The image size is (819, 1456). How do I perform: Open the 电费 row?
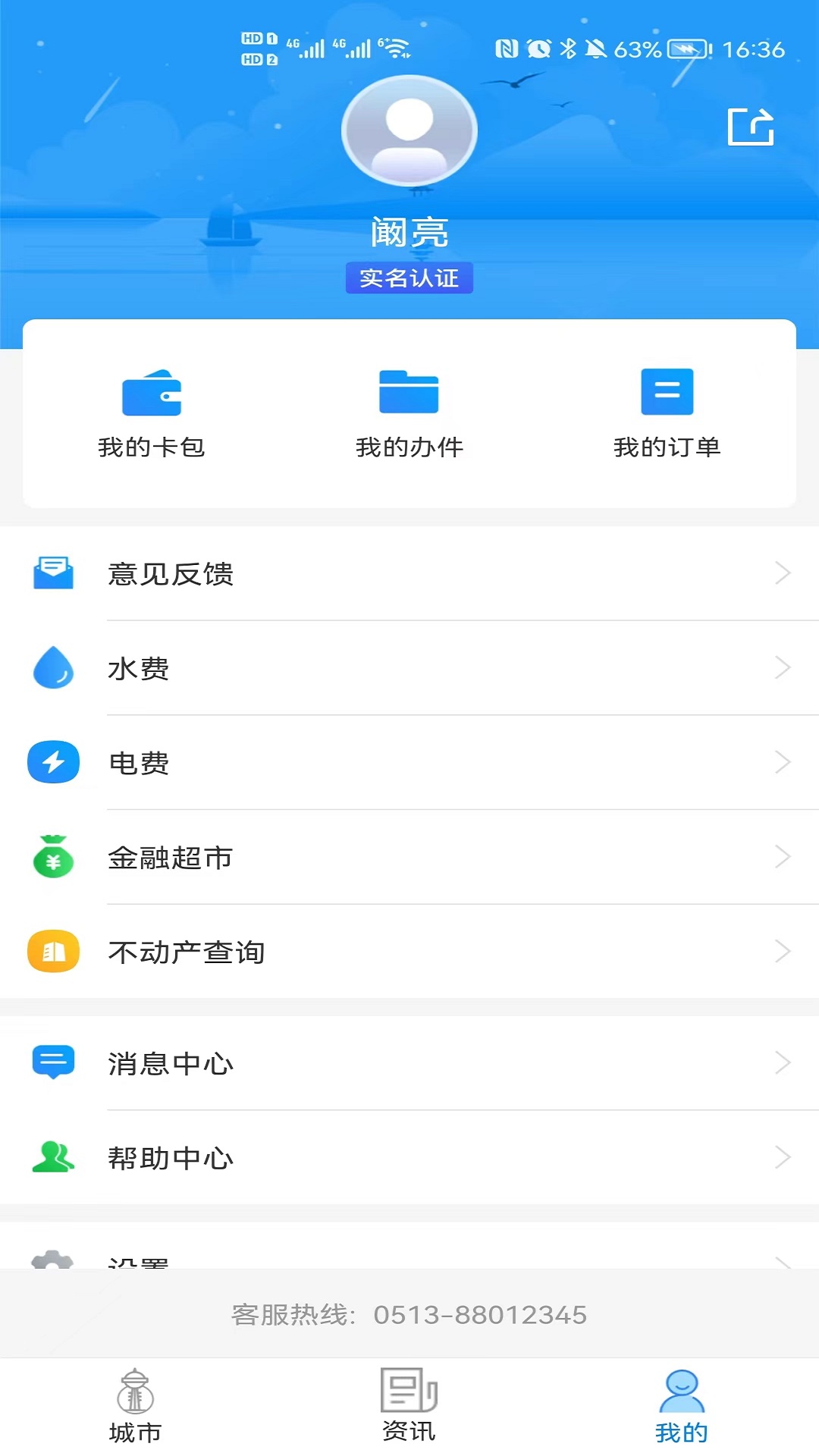coord(409,763)
